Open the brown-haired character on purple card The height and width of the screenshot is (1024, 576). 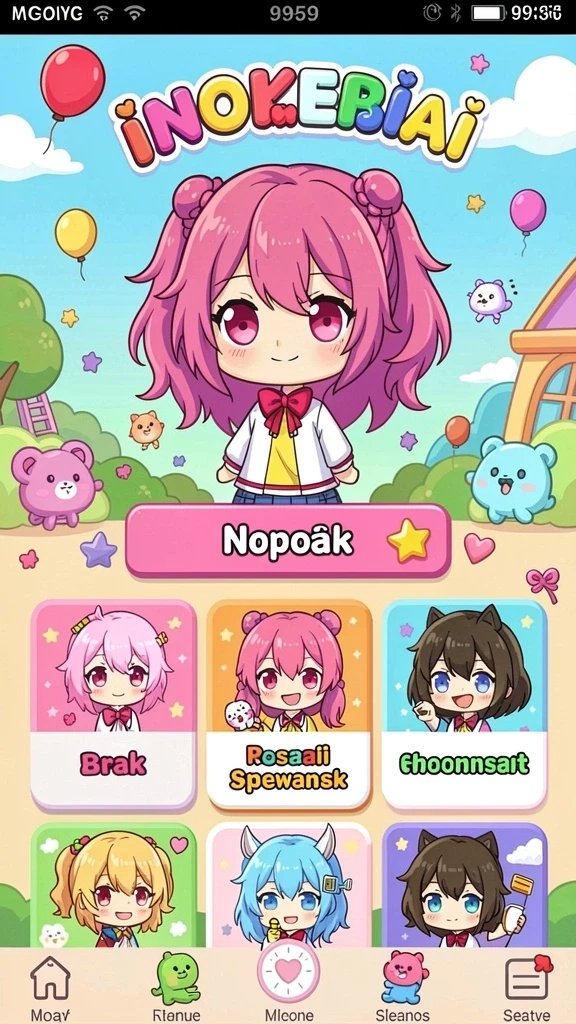(x=464, y=885)
